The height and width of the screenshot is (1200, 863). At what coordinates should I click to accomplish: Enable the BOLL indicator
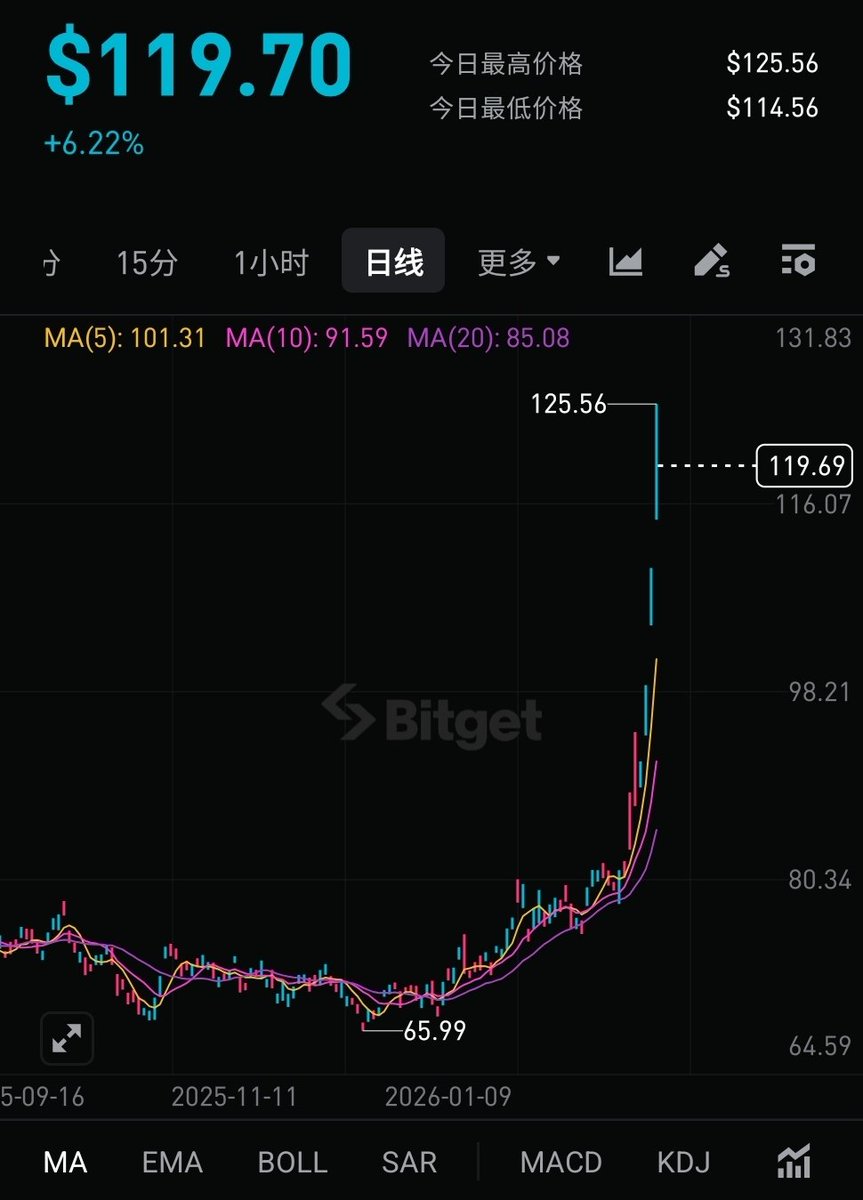tap(292, 1162)
